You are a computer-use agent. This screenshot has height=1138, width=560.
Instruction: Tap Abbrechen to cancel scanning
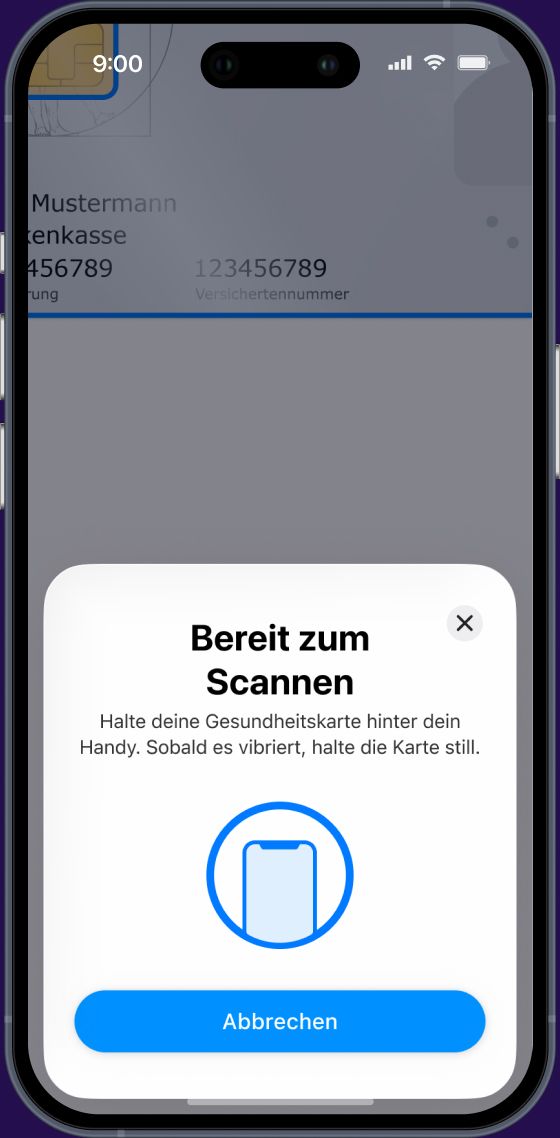click(280, 1021)
